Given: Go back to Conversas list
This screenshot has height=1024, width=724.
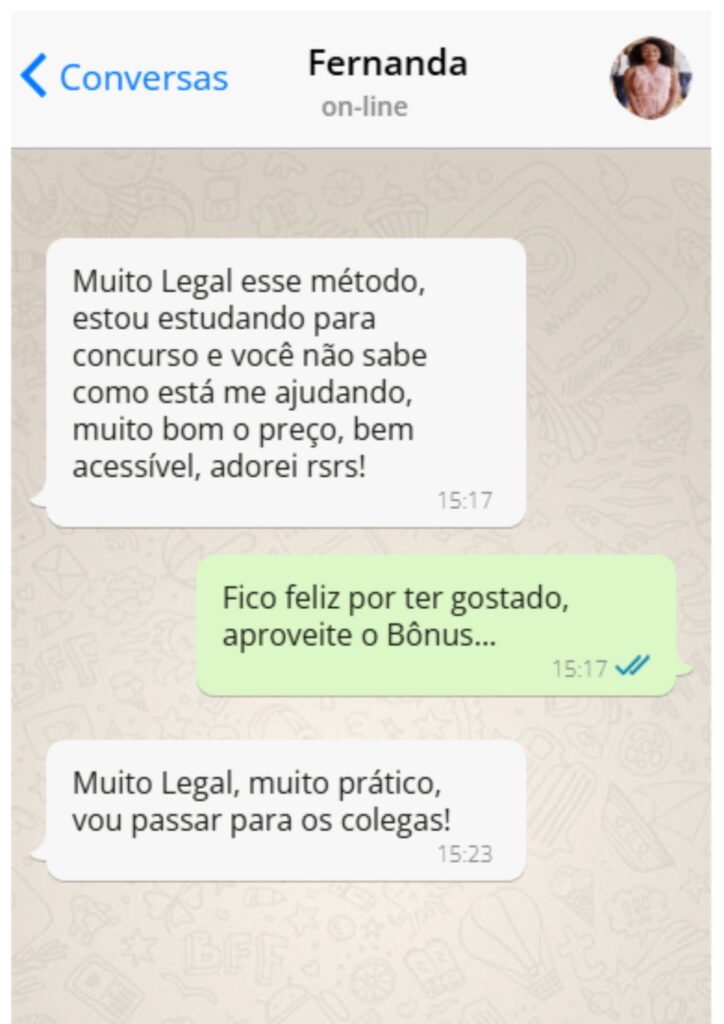Looking at the screenshot, I should click(124, 77).
